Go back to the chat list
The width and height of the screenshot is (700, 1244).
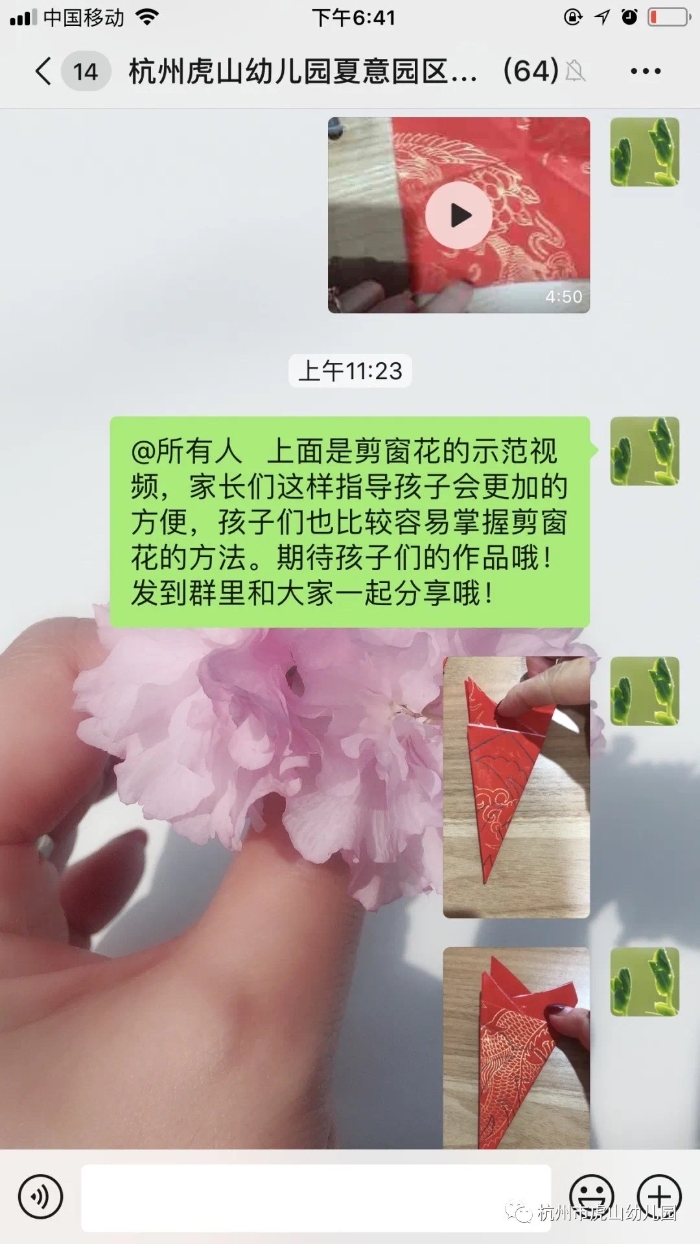pos(43,71)
